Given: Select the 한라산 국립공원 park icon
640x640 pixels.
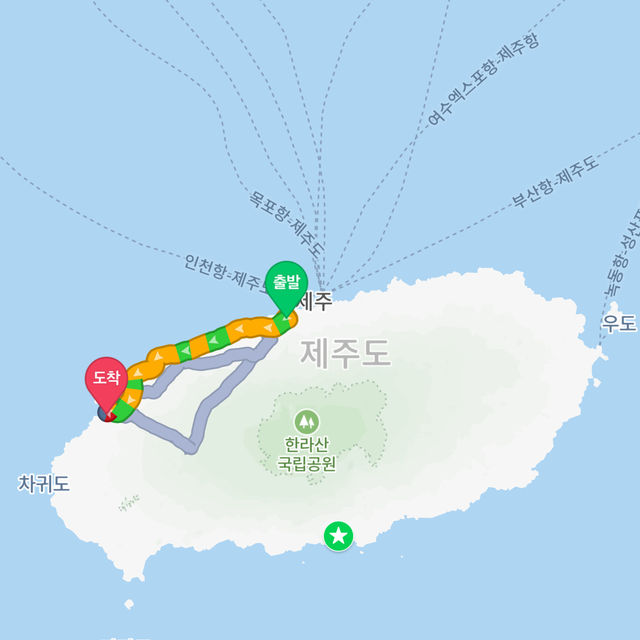Looking at the screenshot, I should 307,422.
